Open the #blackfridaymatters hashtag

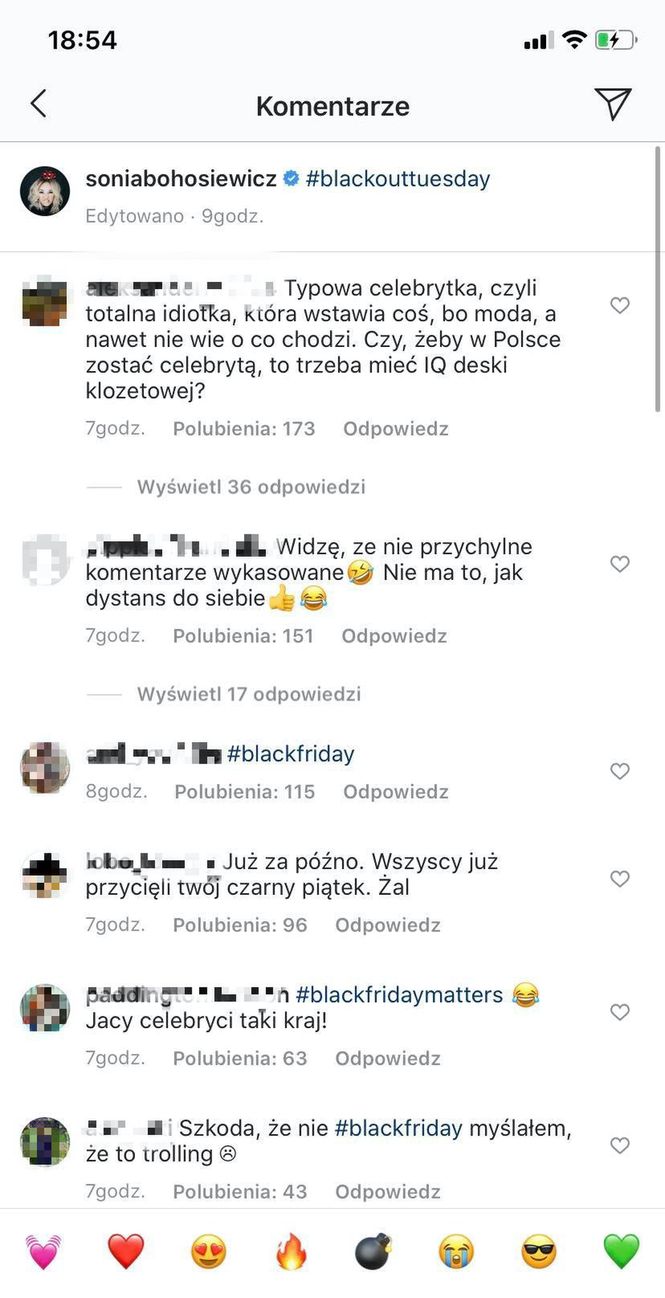[399, 995]
